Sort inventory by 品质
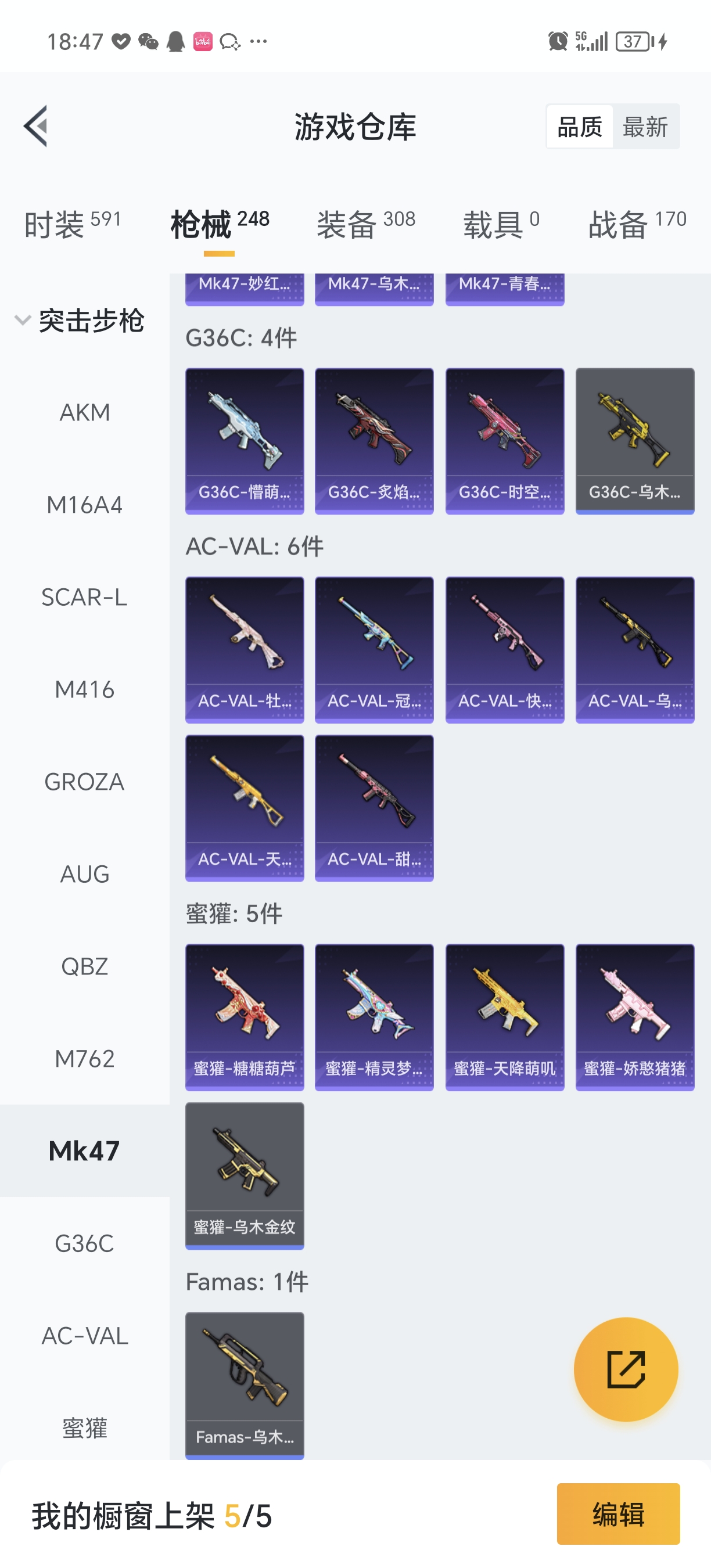This screenshot has width=711, height=1568. click(580, 127)
